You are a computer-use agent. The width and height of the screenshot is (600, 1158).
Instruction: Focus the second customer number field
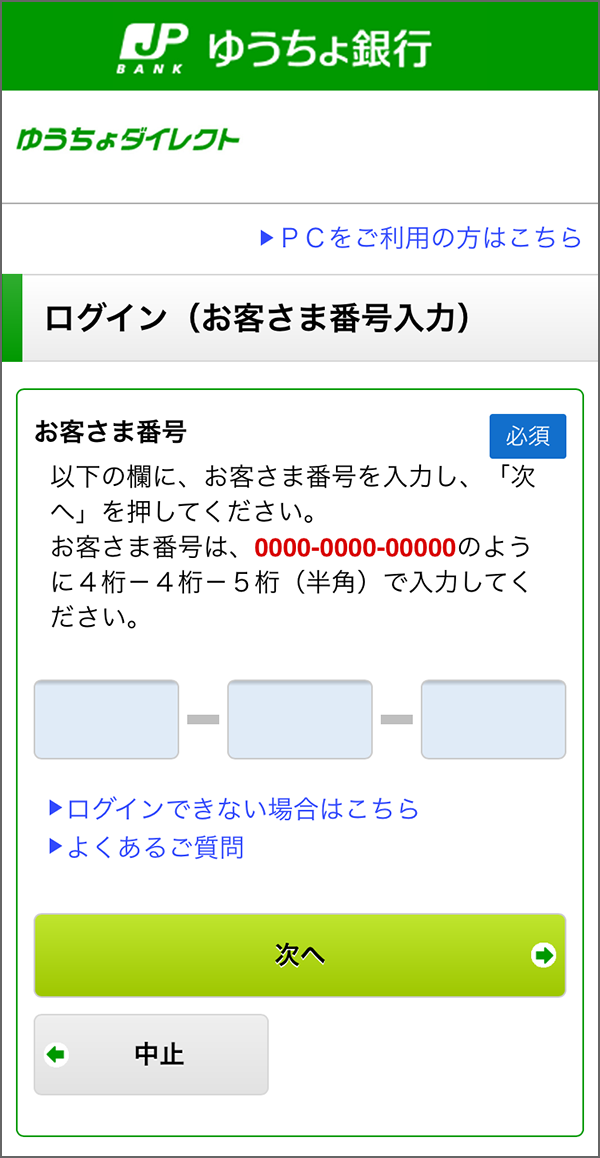pyautogui.click(x=300, y=719)
